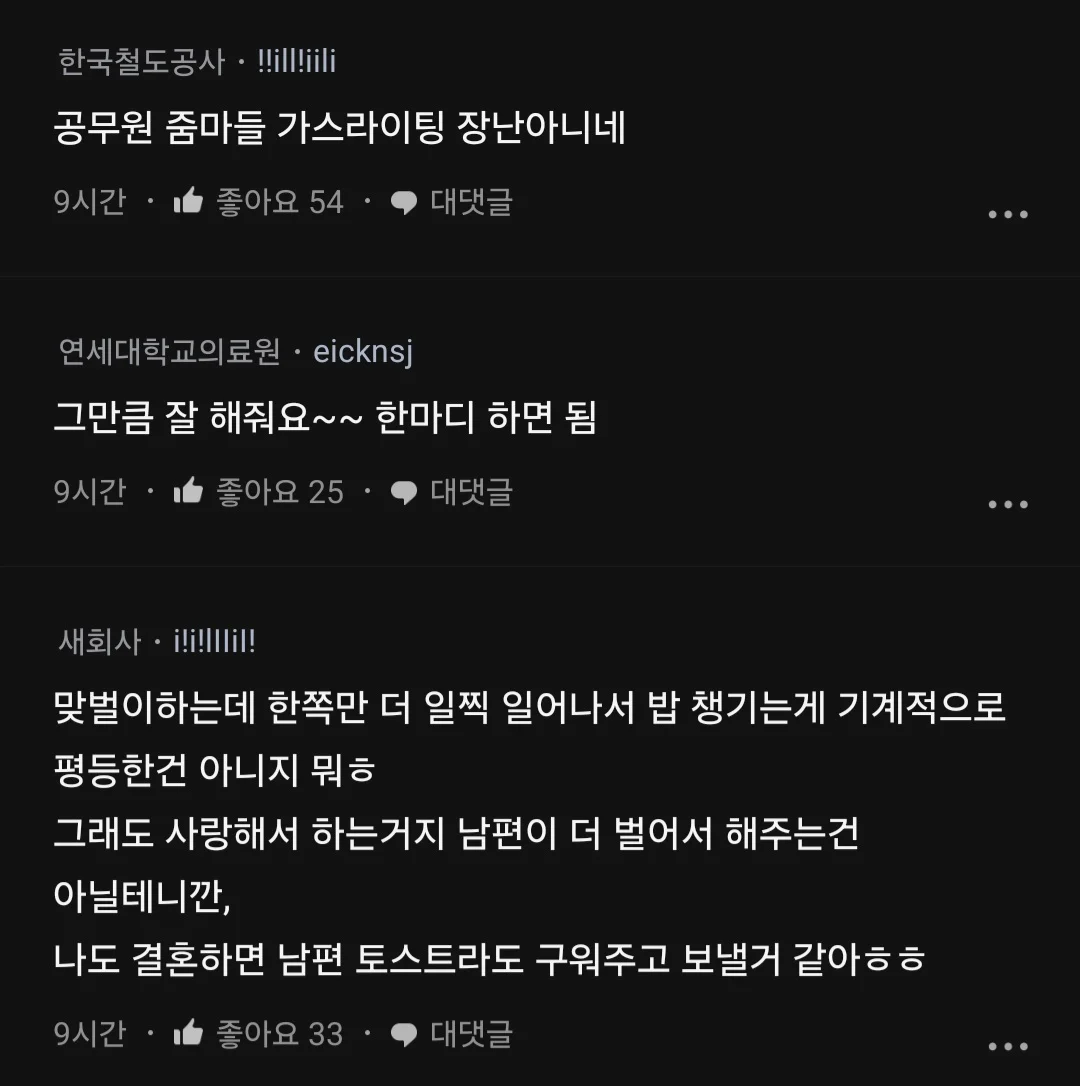
Task: Like the 새회사 comment with 33 likes
Action: click(188, 1033)
